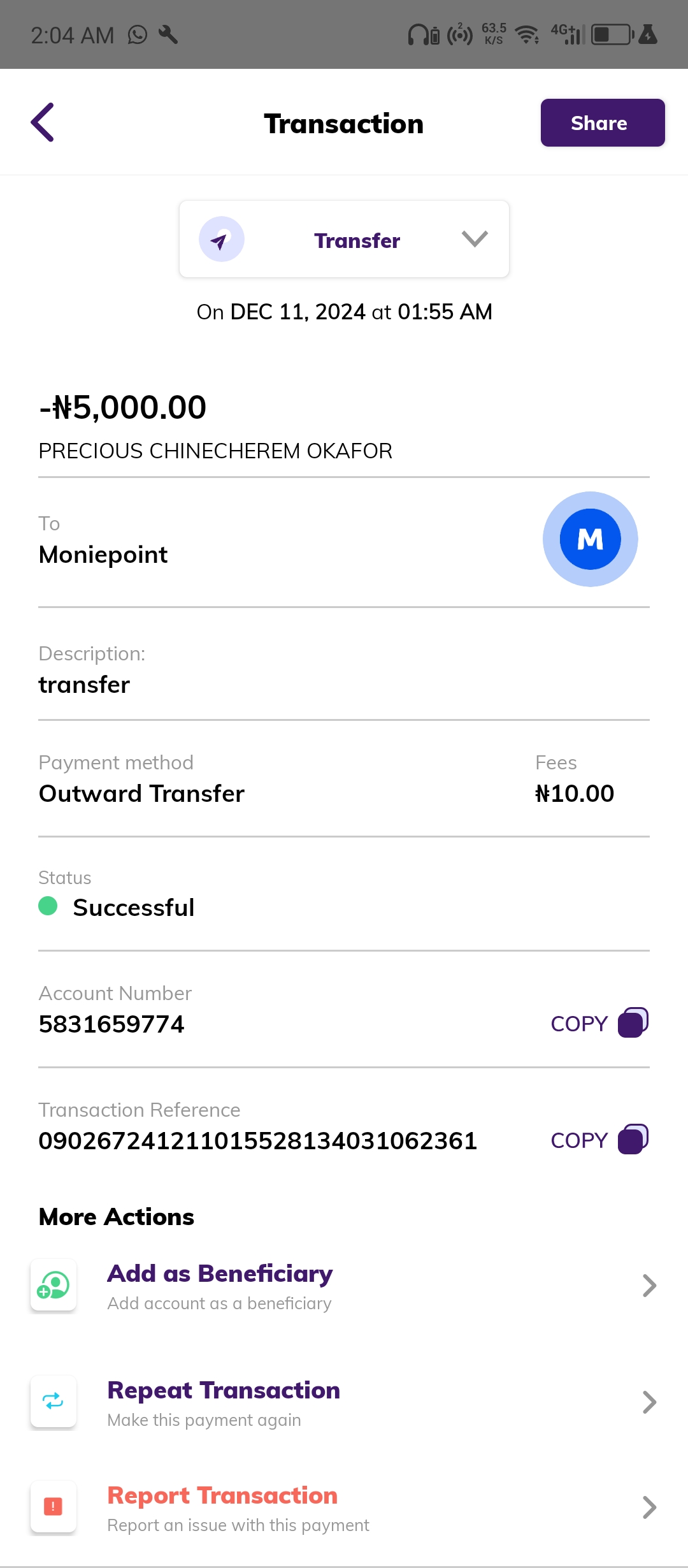Report an issue with this transaction

[x=344, y=1507]
